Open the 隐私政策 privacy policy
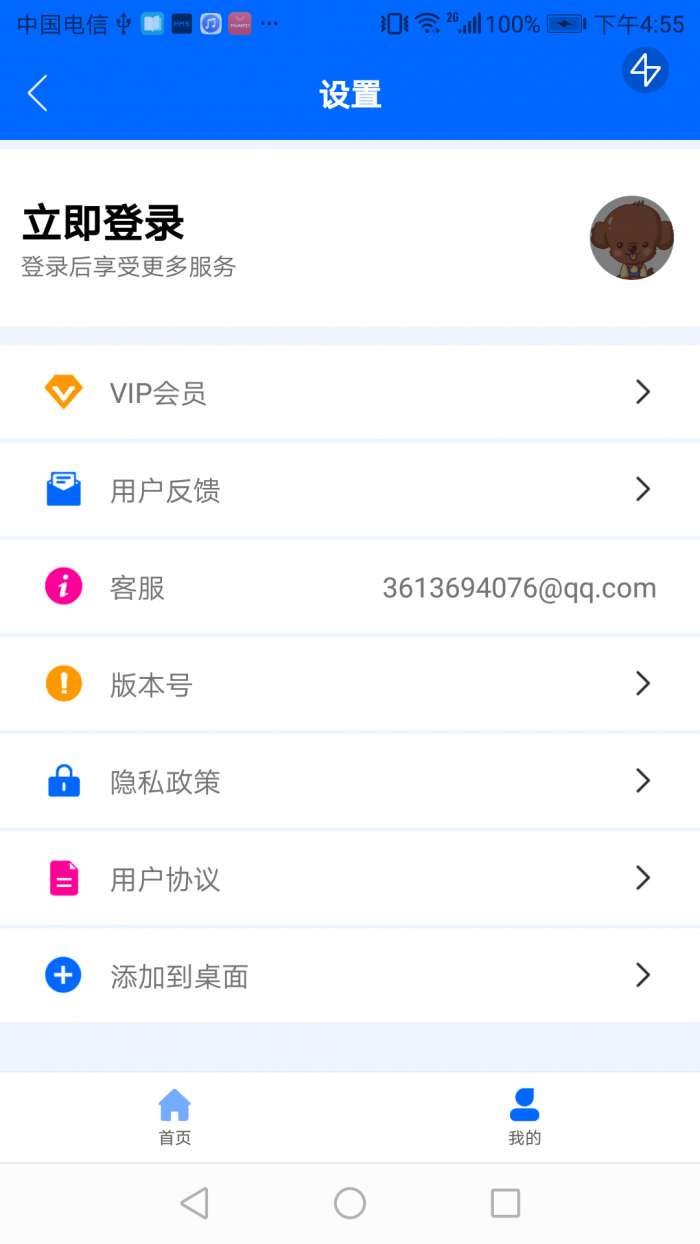This screenshot has width=700, height=1244. click(350, 781)
